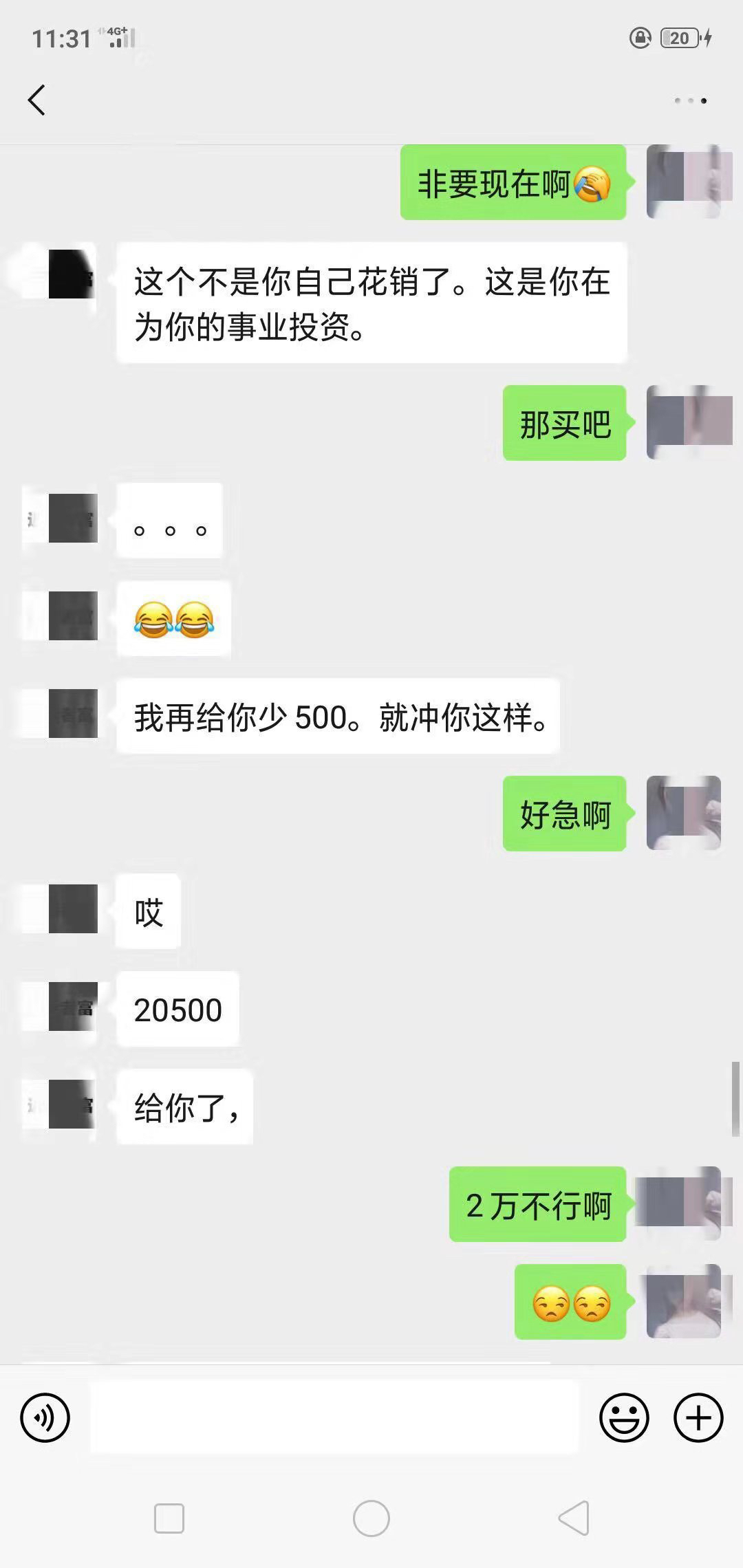The height and width of the screenshot is (1568, 743).
Task: Go back to the chat list
Action: tap(36, 100)
